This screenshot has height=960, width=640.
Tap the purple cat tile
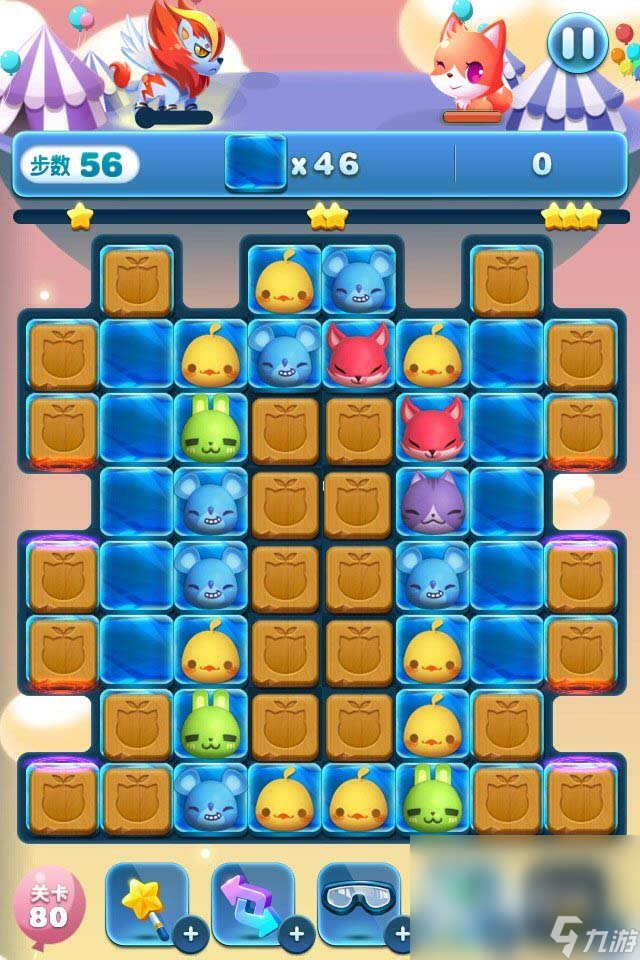[x=431, y=499]
